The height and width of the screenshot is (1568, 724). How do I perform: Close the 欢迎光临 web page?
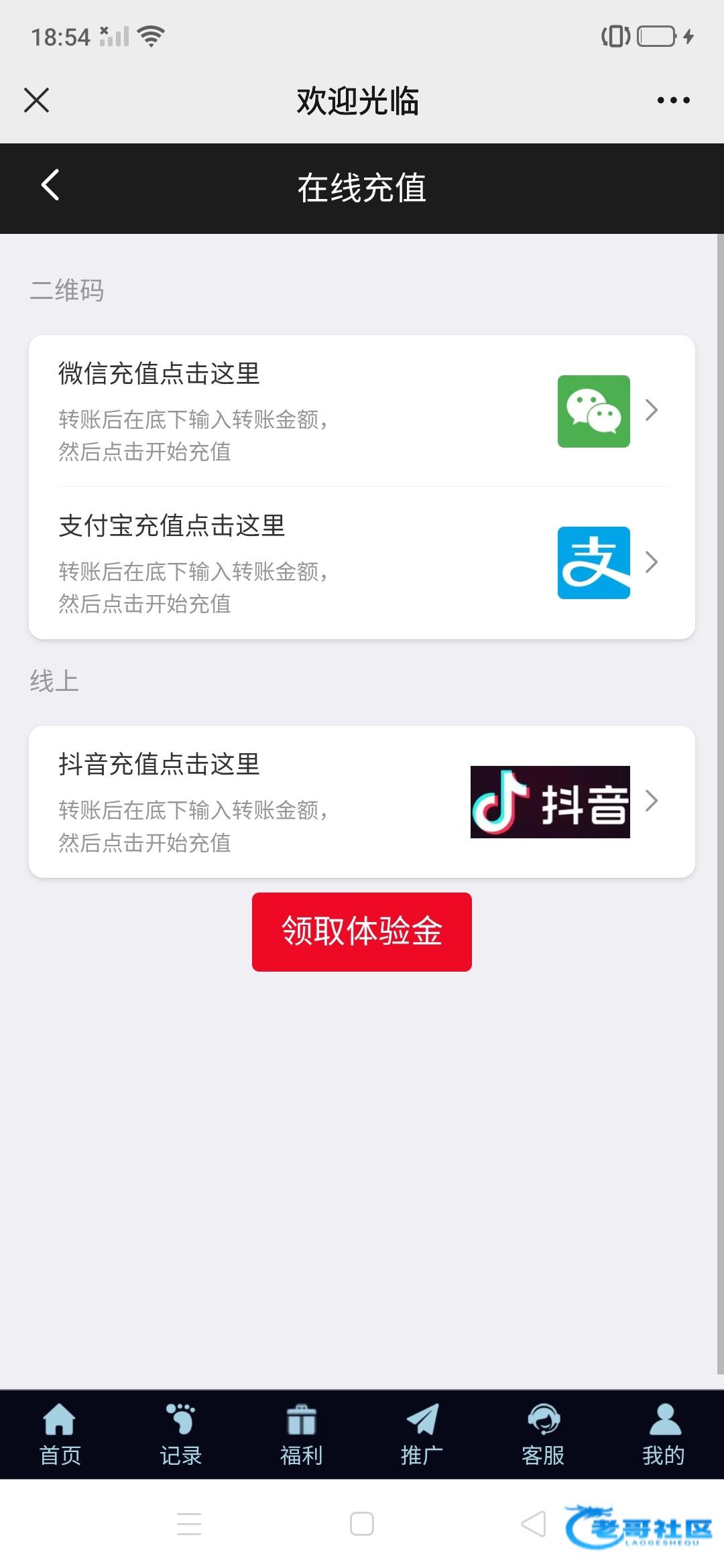tap(36, 101)
